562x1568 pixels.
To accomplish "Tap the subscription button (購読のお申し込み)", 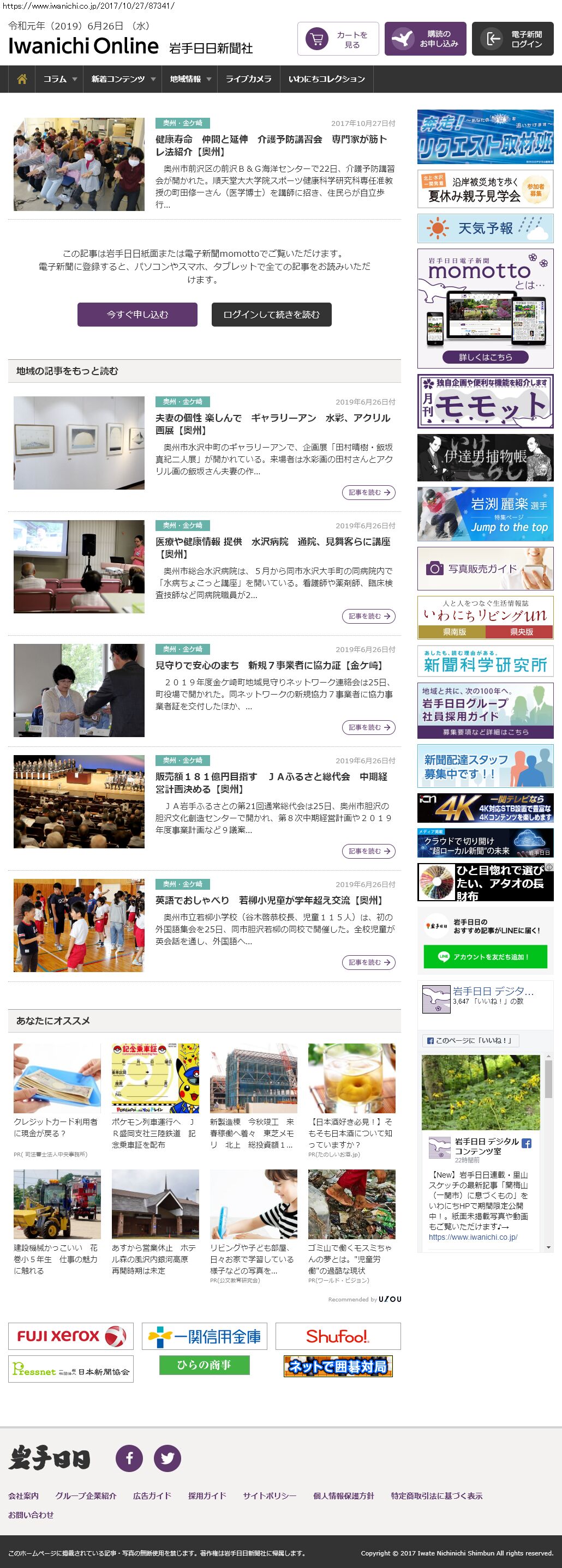I will (425, 40).
